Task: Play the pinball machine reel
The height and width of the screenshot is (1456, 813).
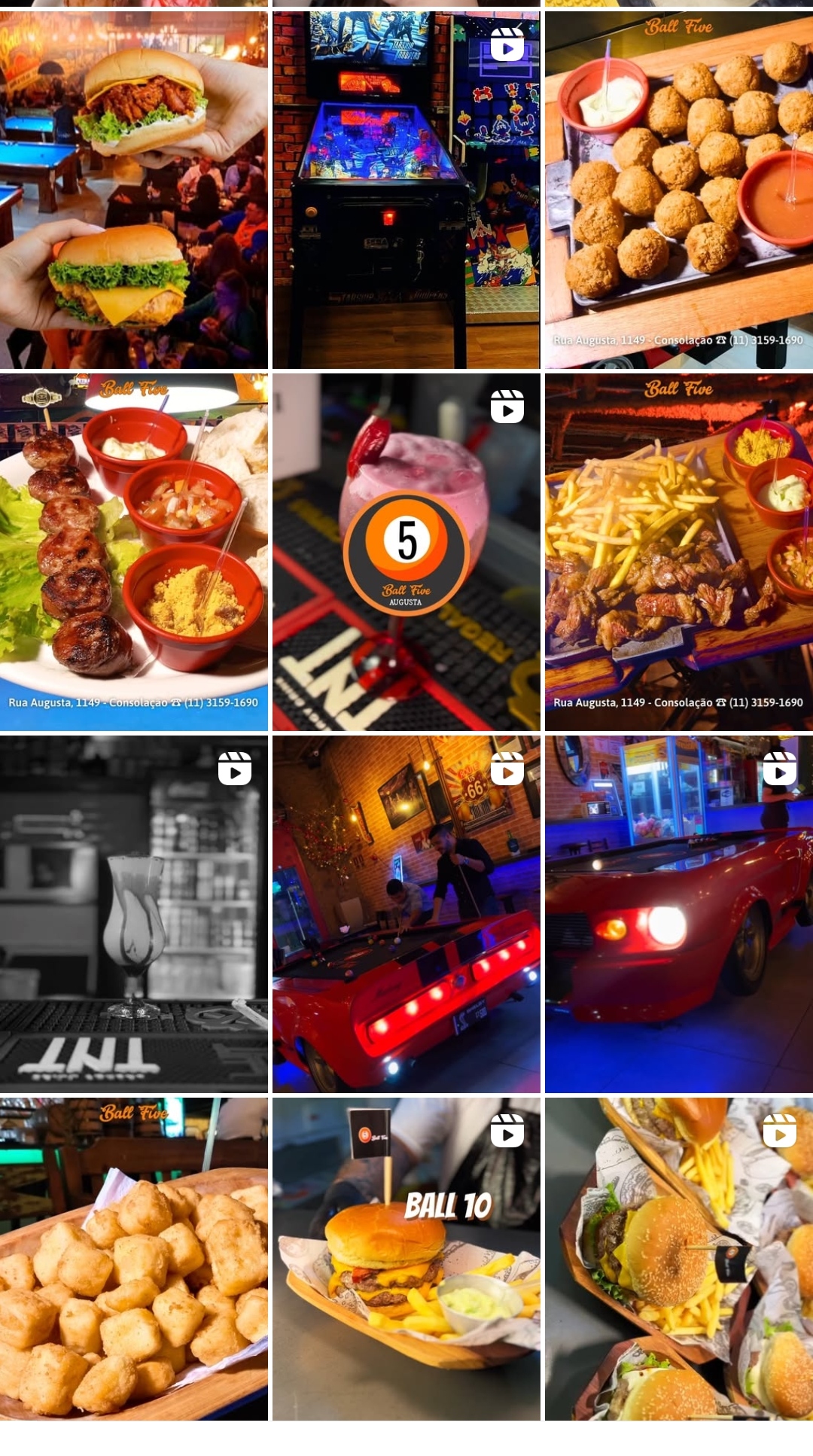Action: coord(406,190)
